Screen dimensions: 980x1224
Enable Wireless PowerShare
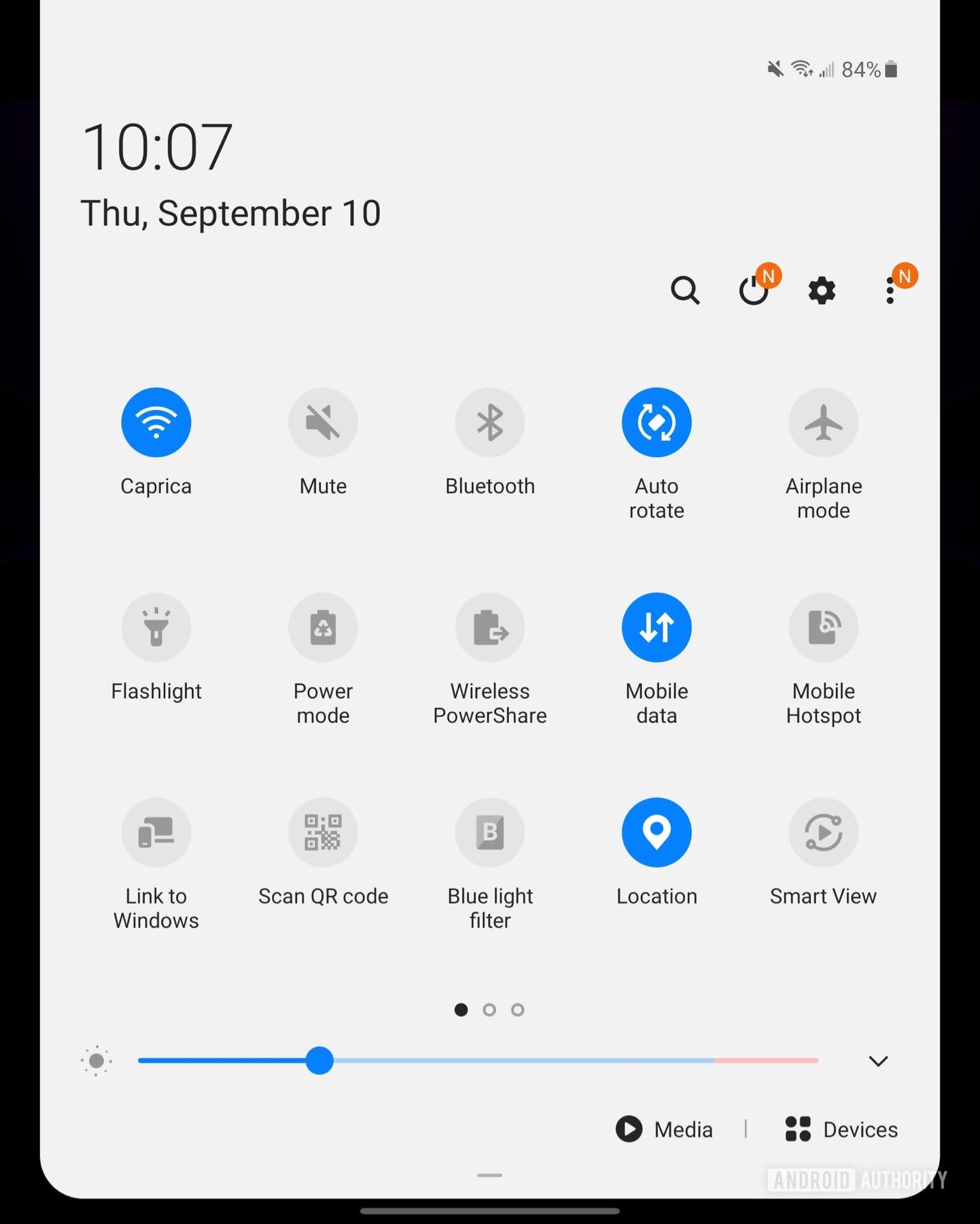coord(490,627)
